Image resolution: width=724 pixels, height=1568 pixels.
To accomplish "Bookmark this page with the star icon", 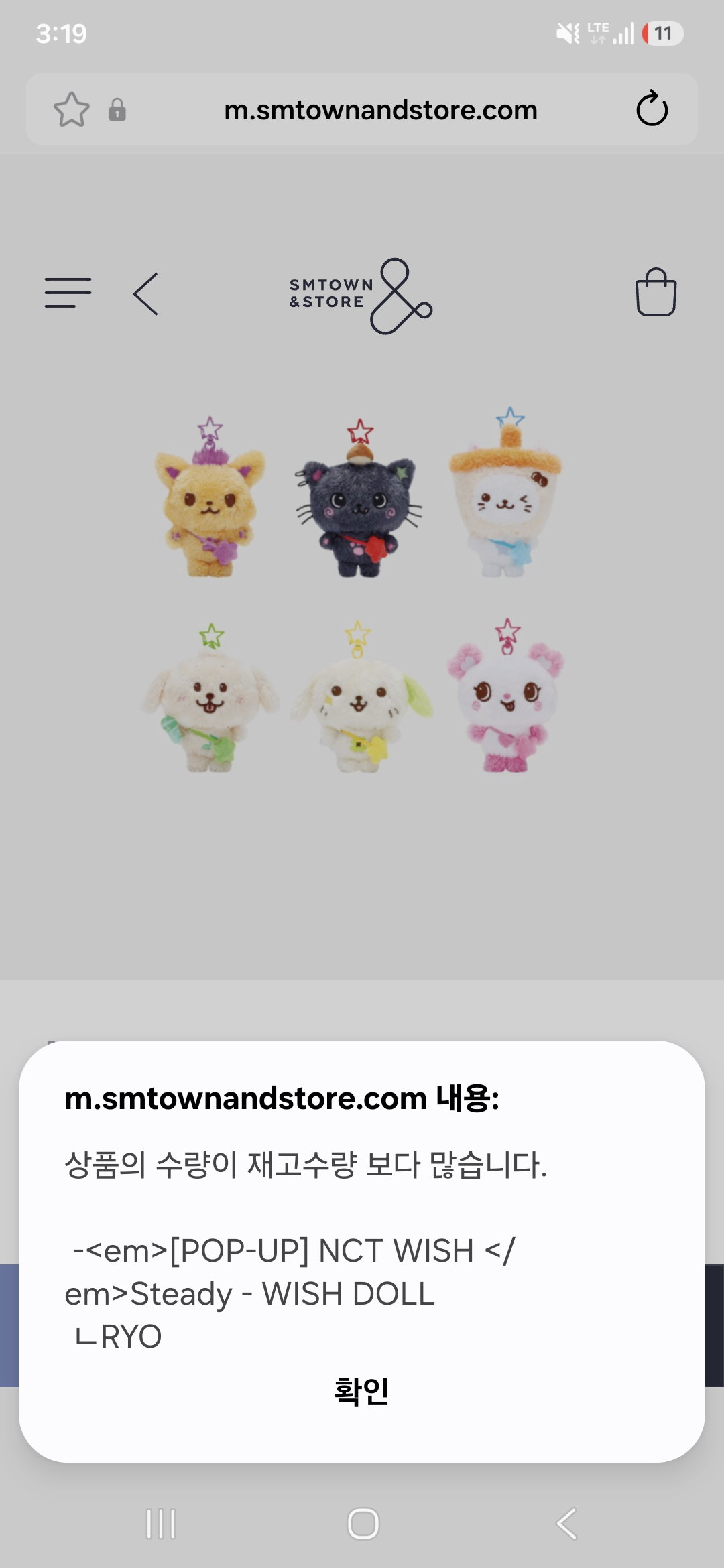I will (72, 110).
